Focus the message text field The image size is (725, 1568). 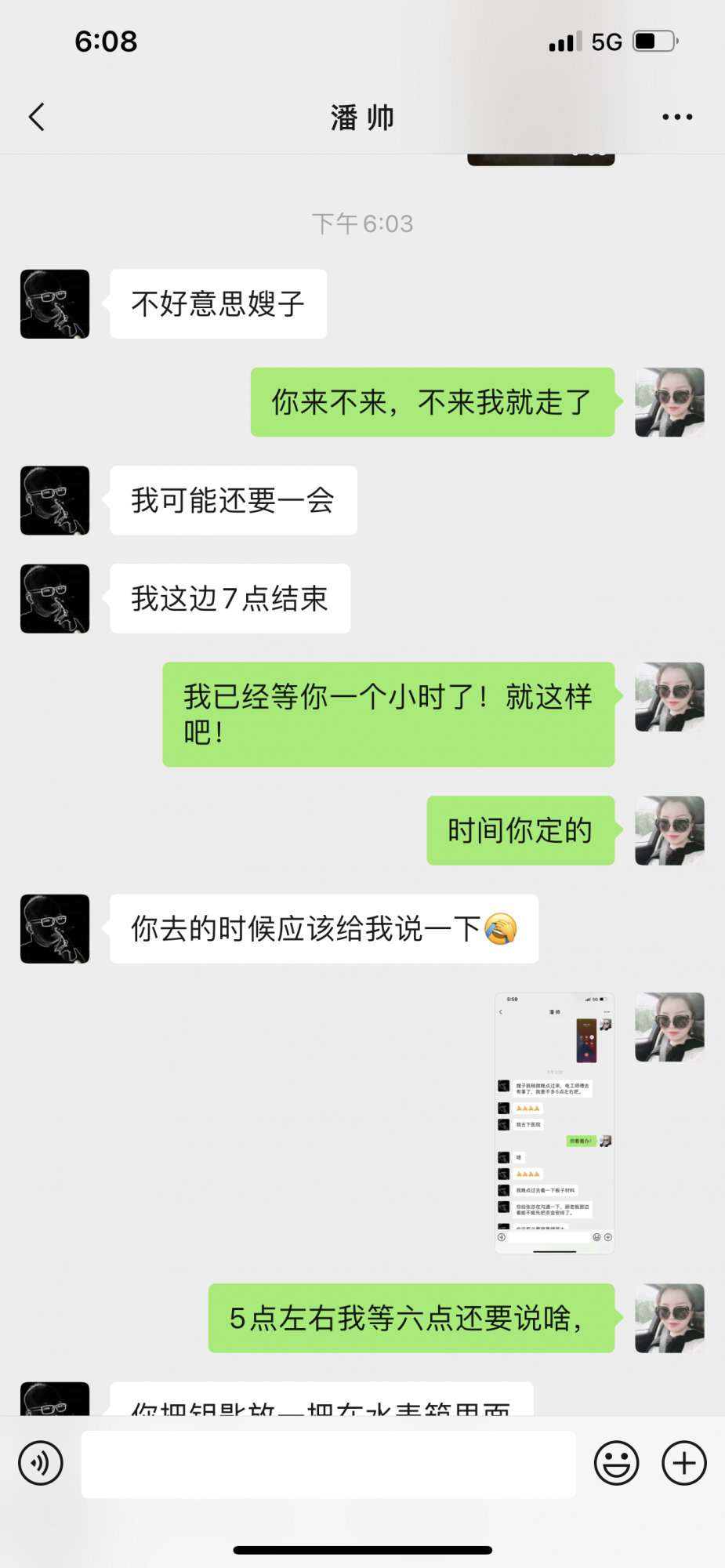328,1464
